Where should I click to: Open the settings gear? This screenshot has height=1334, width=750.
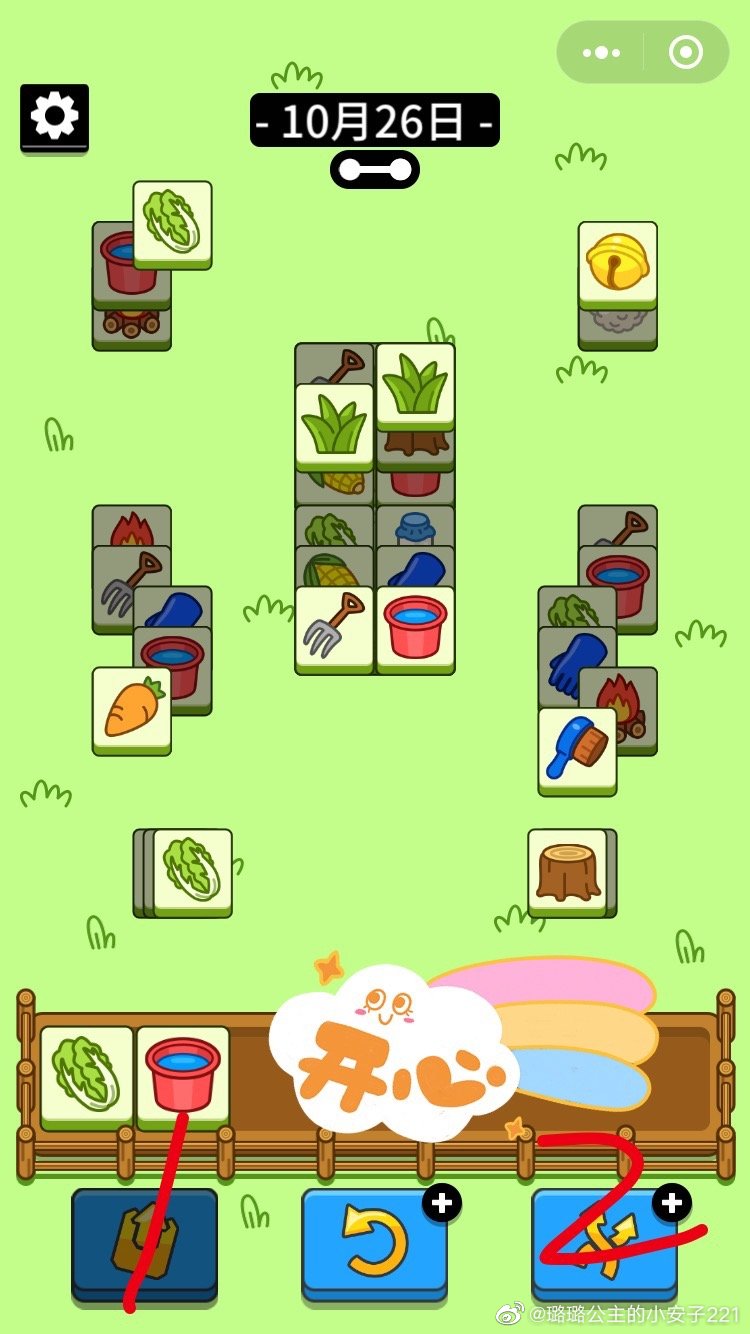pyautogui.click(x=54, y=117)
